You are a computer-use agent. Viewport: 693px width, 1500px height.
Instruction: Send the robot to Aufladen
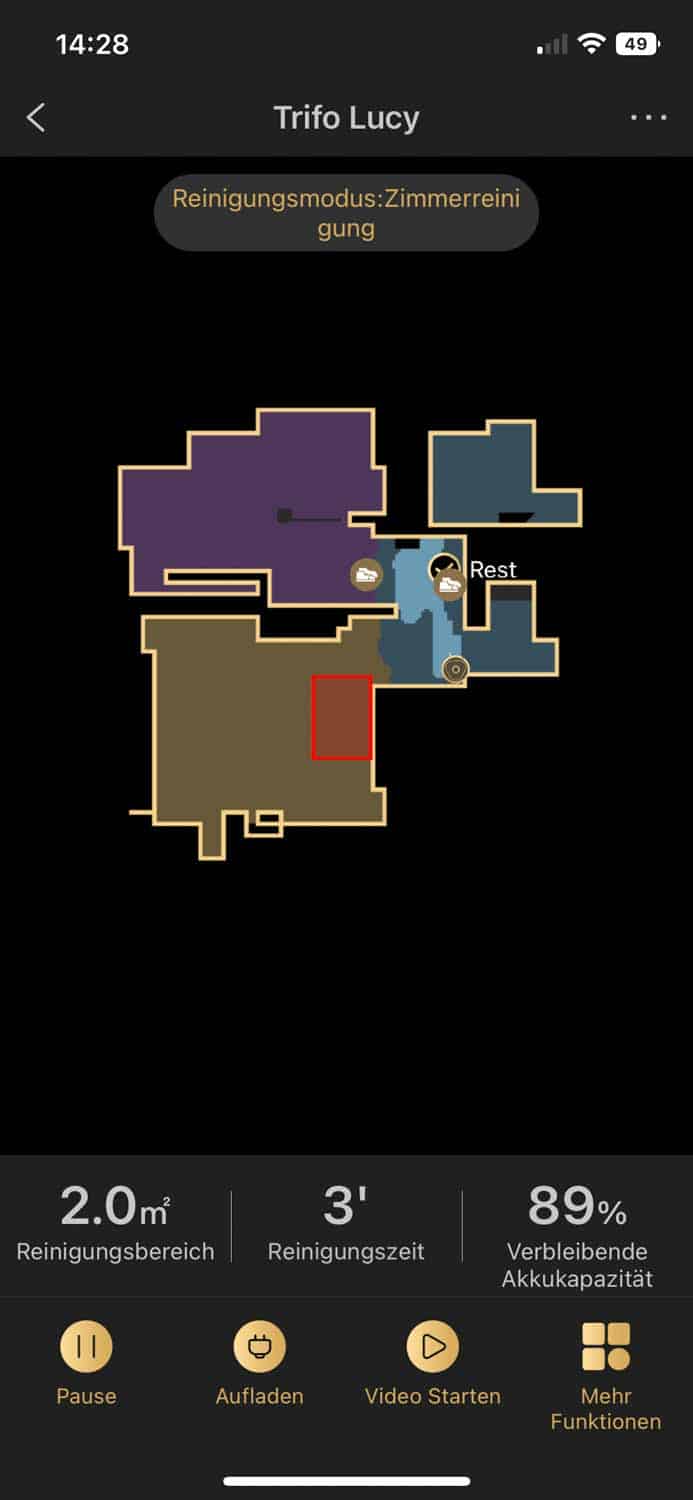259,1346
